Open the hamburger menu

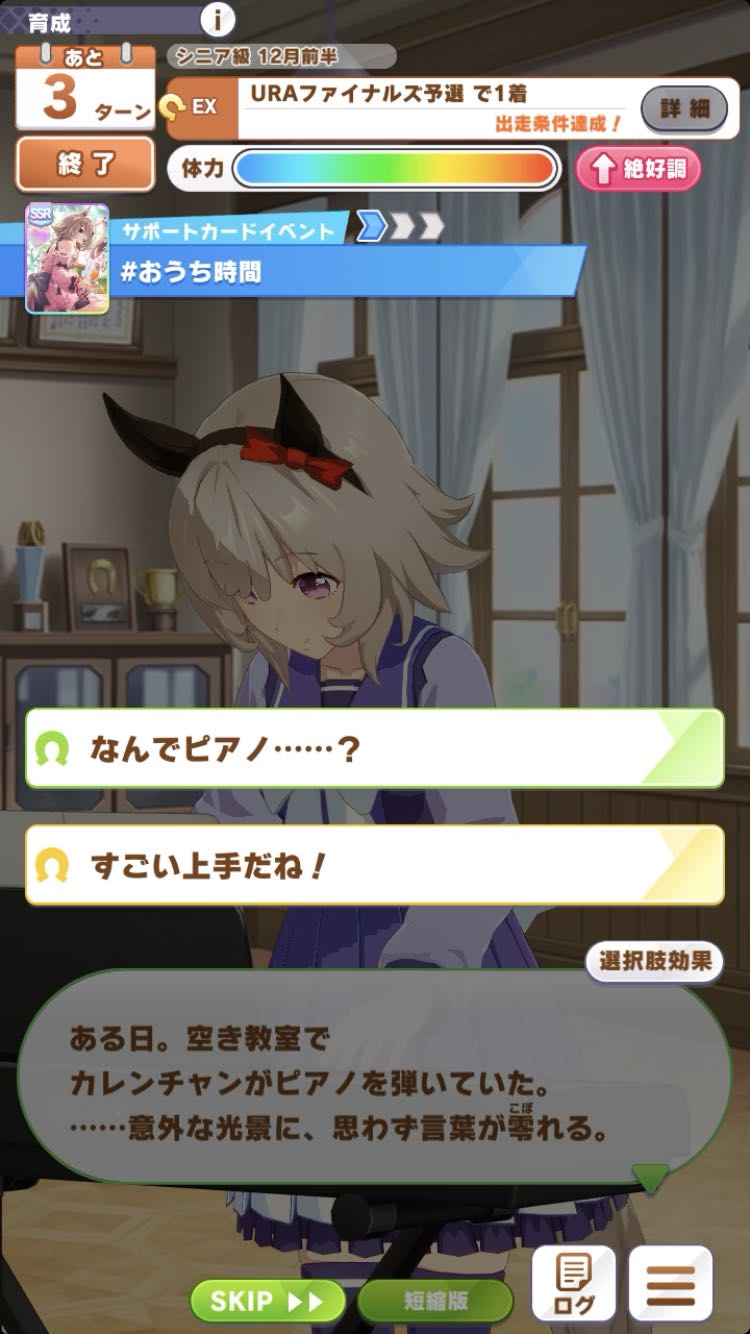coord(670,1285)
